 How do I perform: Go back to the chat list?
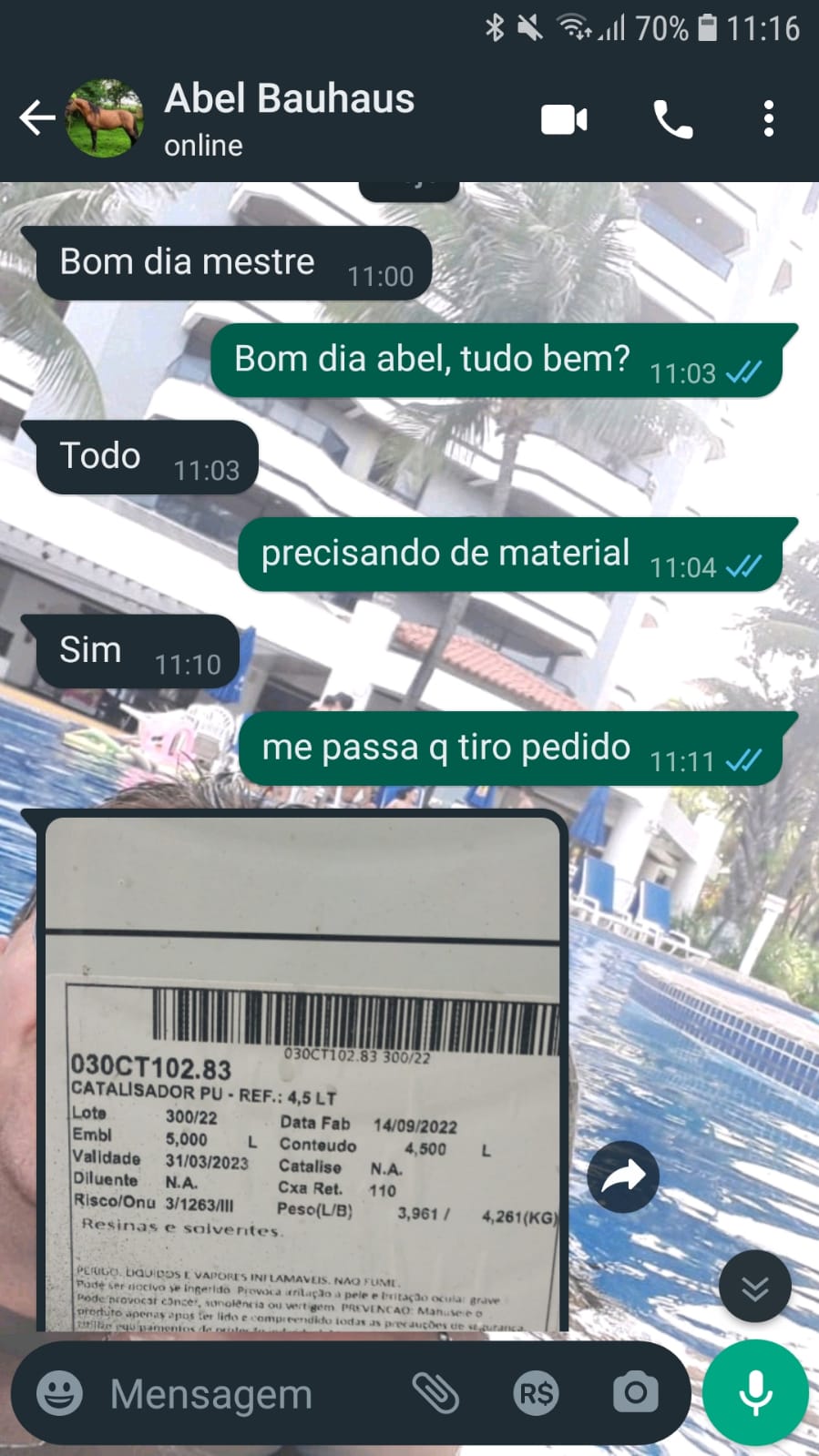point(36,118)
